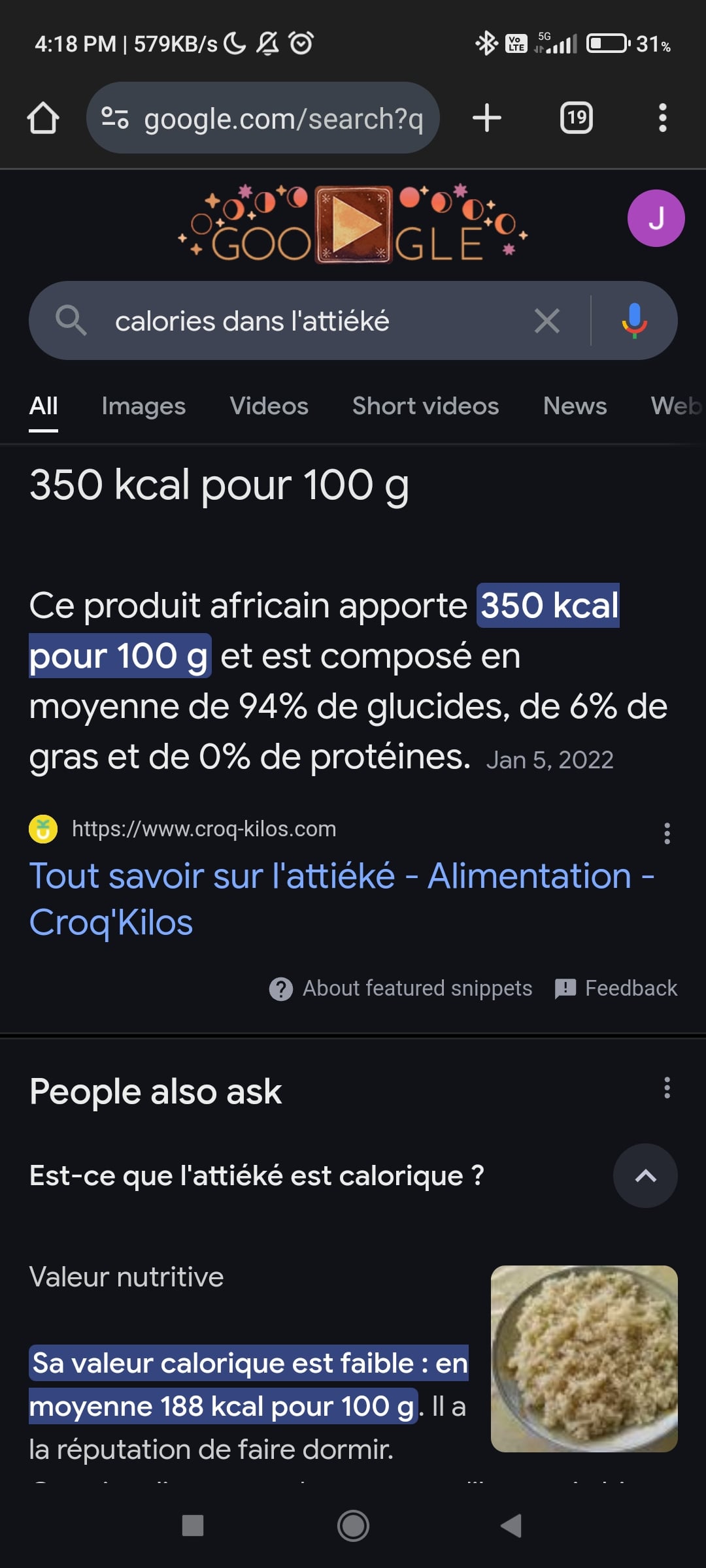Open a new browser tab
The width and height of the screenshot is (706, 1568).
click(486, 118)
